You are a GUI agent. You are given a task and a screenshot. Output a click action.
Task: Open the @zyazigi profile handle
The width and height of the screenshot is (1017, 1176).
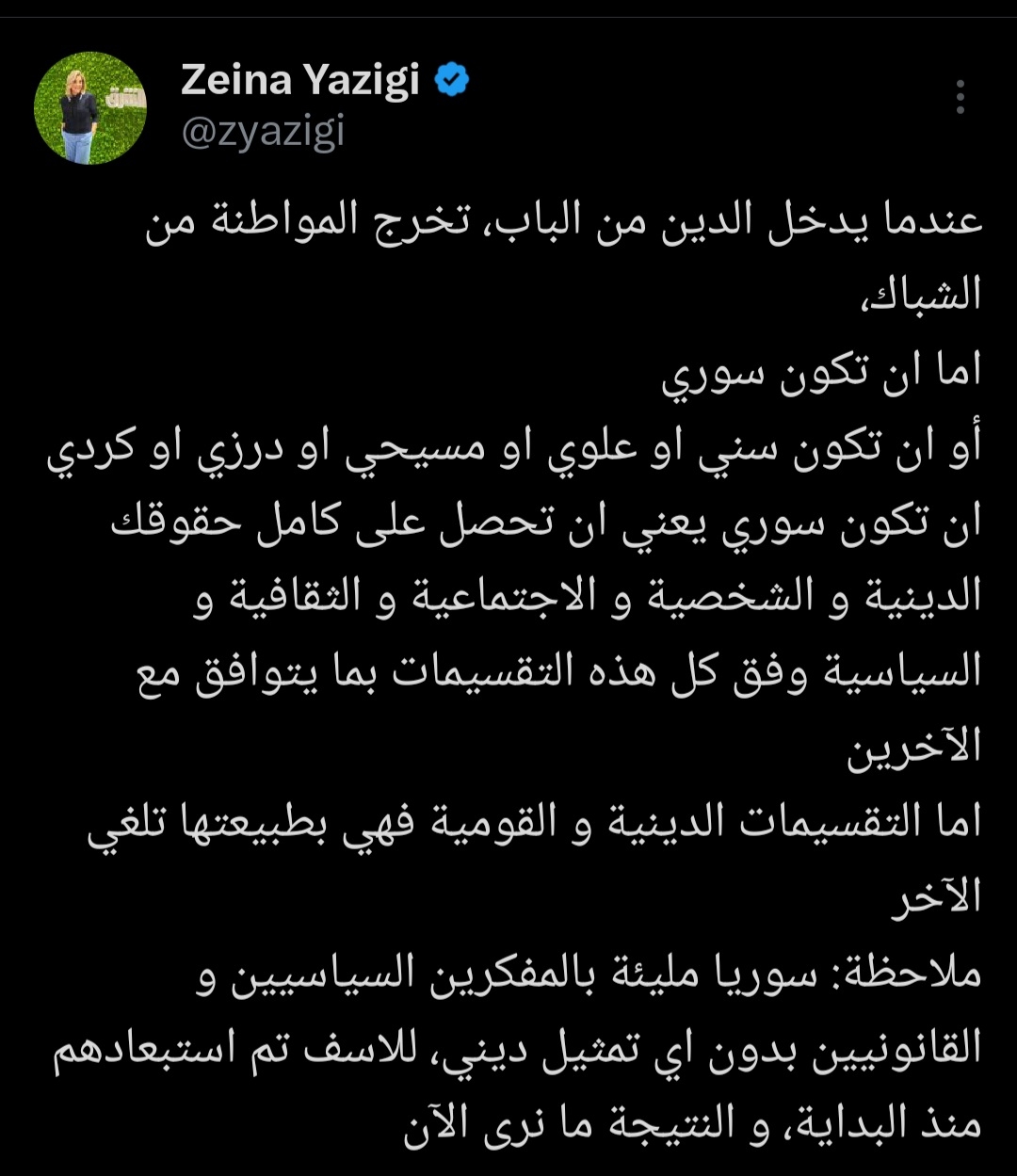click(262, 133)
